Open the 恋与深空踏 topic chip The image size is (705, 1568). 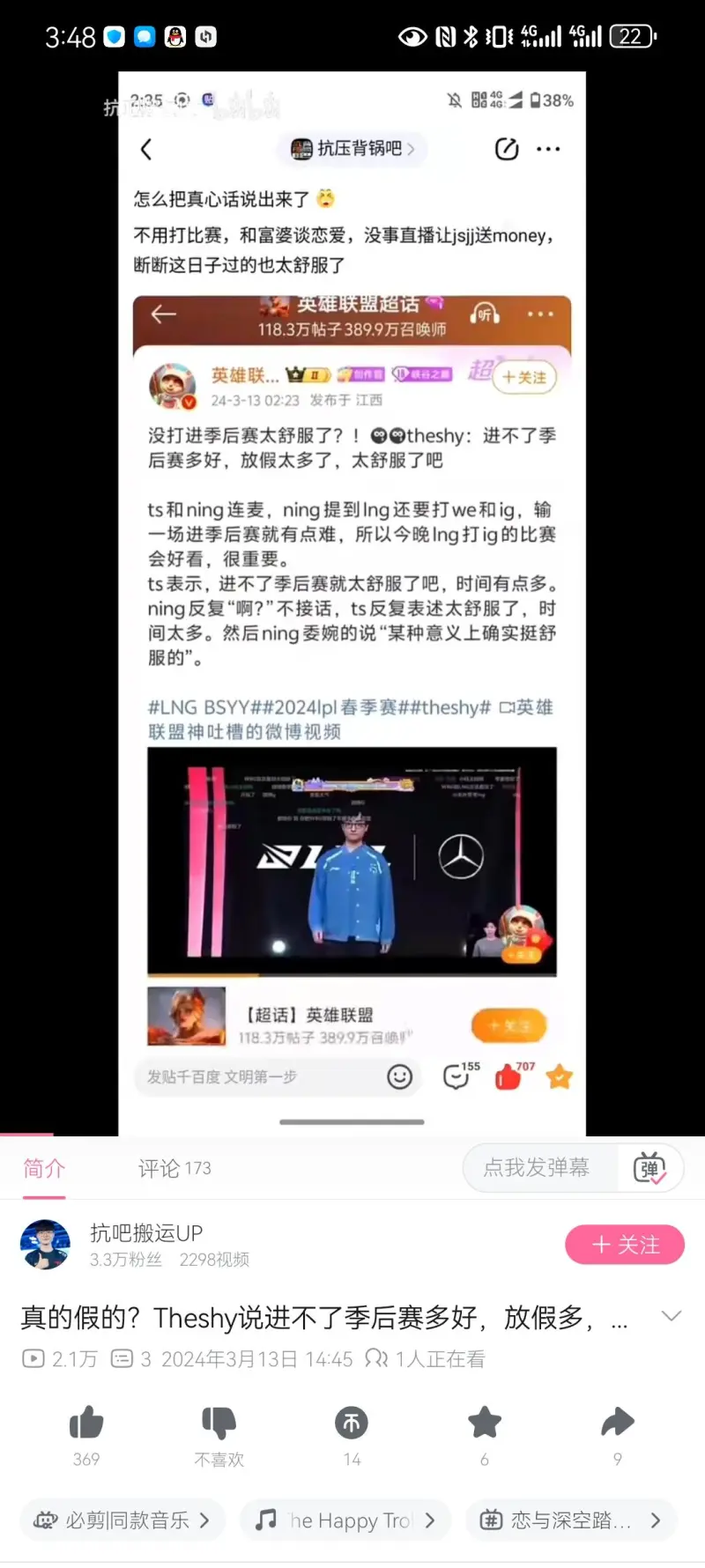click(570, 1520)
